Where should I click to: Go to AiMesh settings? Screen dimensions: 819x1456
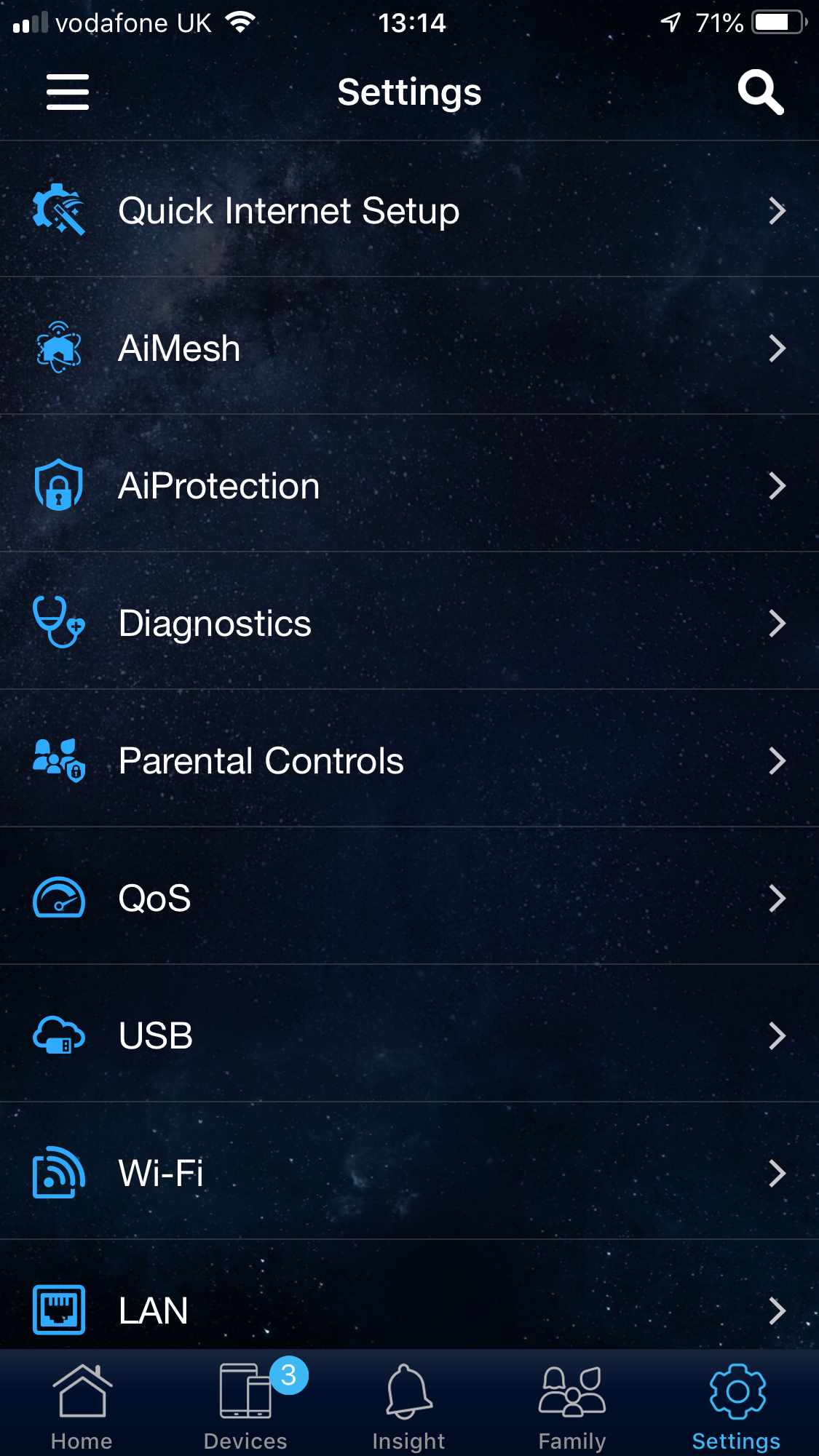click(x=409, y=348)
